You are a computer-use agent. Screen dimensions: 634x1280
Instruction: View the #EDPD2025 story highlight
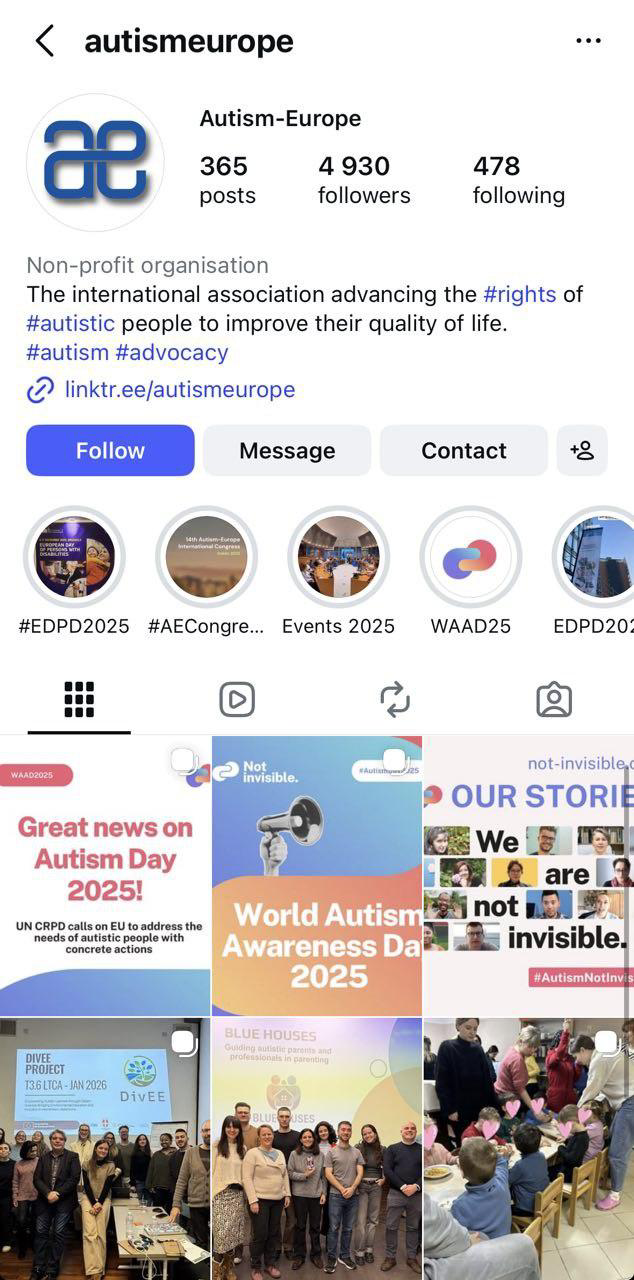tap(74, 557)
